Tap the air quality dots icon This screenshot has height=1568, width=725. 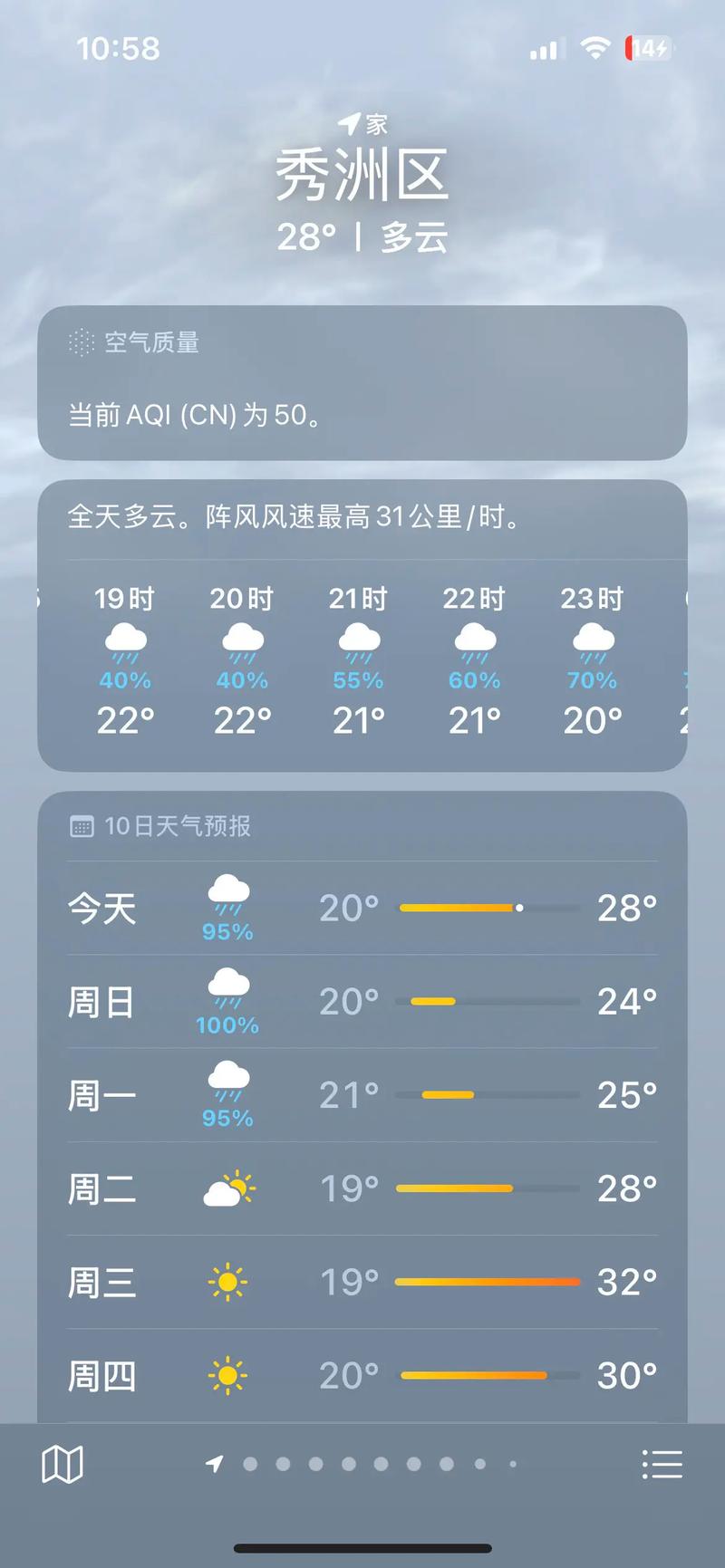pyautogui.click(x=82, y=342)
